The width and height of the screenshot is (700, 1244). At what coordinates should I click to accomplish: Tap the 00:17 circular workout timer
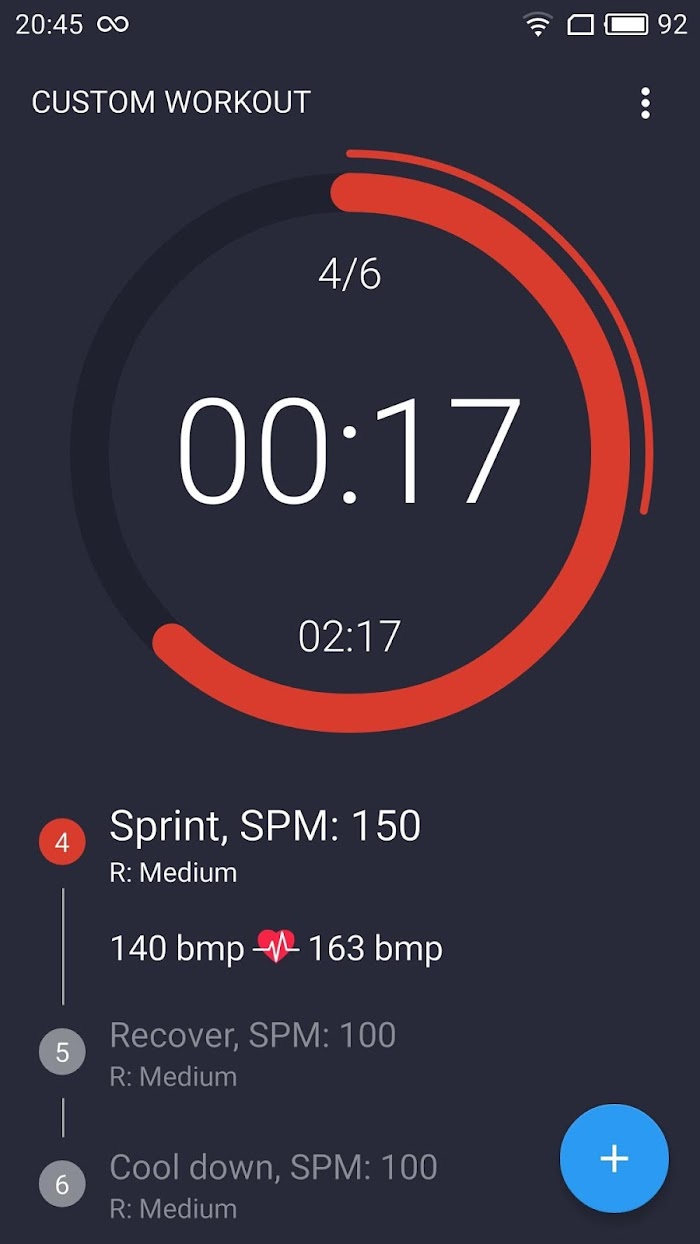(350, 452)
